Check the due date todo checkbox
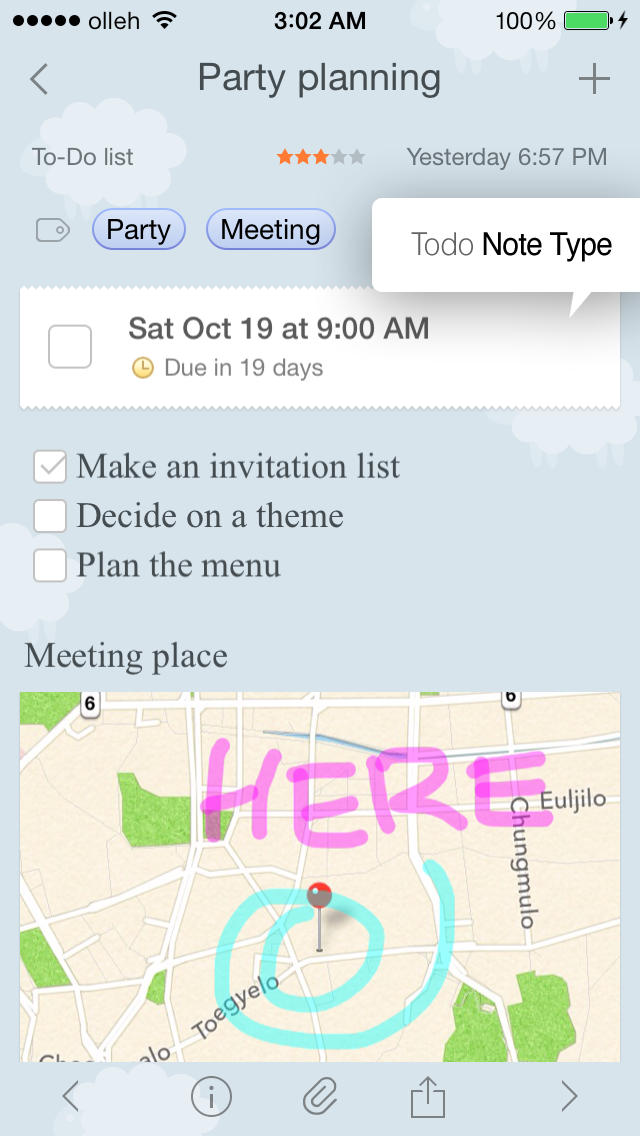Viewport: 640px width, 1136px height. pyautogui.click(x=70, y=346)
